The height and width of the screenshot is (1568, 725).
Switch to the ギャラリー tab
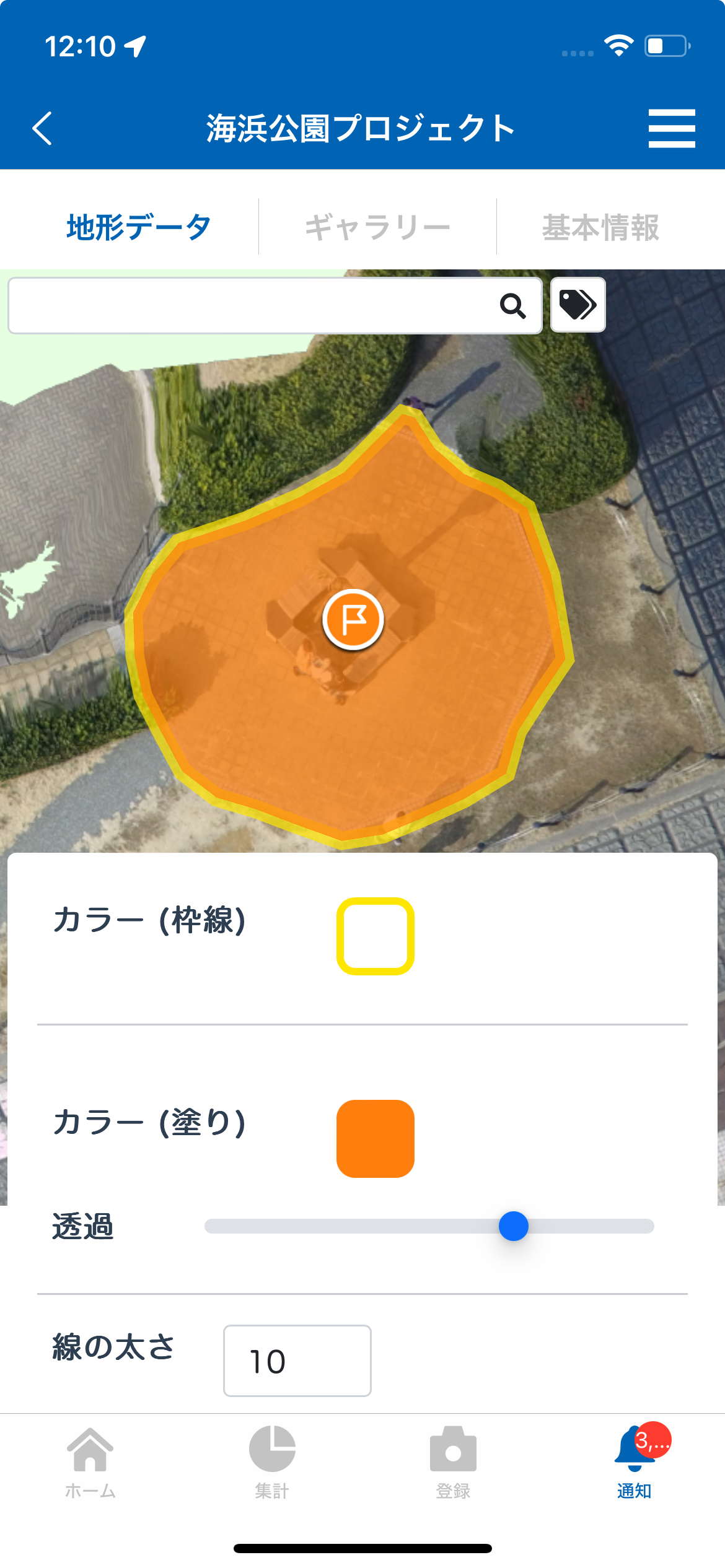coord(377,227)
